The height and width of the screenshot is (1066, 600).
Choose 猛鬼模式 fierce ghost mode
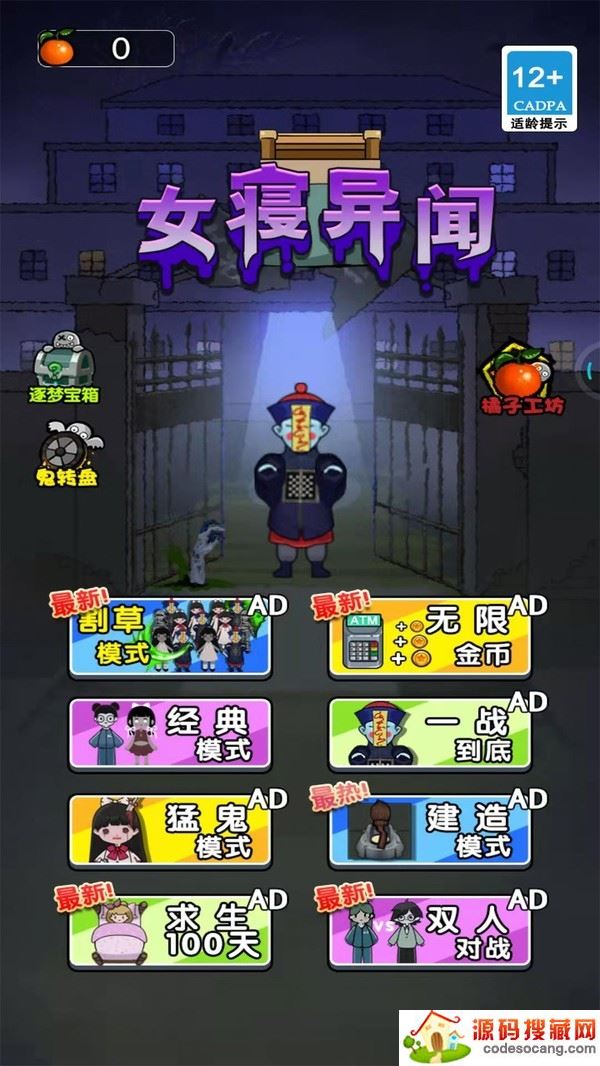click(x=170, y=832)
